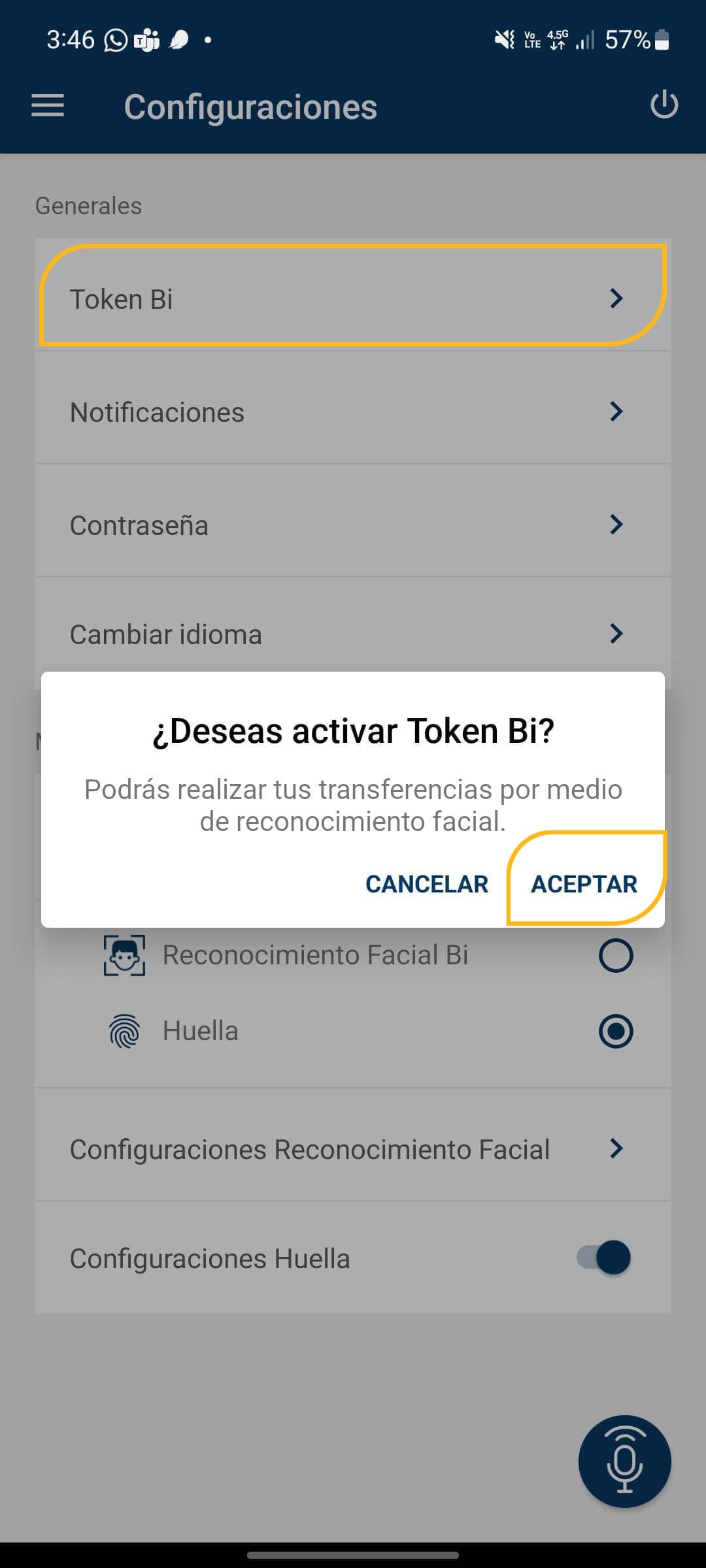
Task: Confirm activation with ACEPTAR
Action: (x=584, y=883)
